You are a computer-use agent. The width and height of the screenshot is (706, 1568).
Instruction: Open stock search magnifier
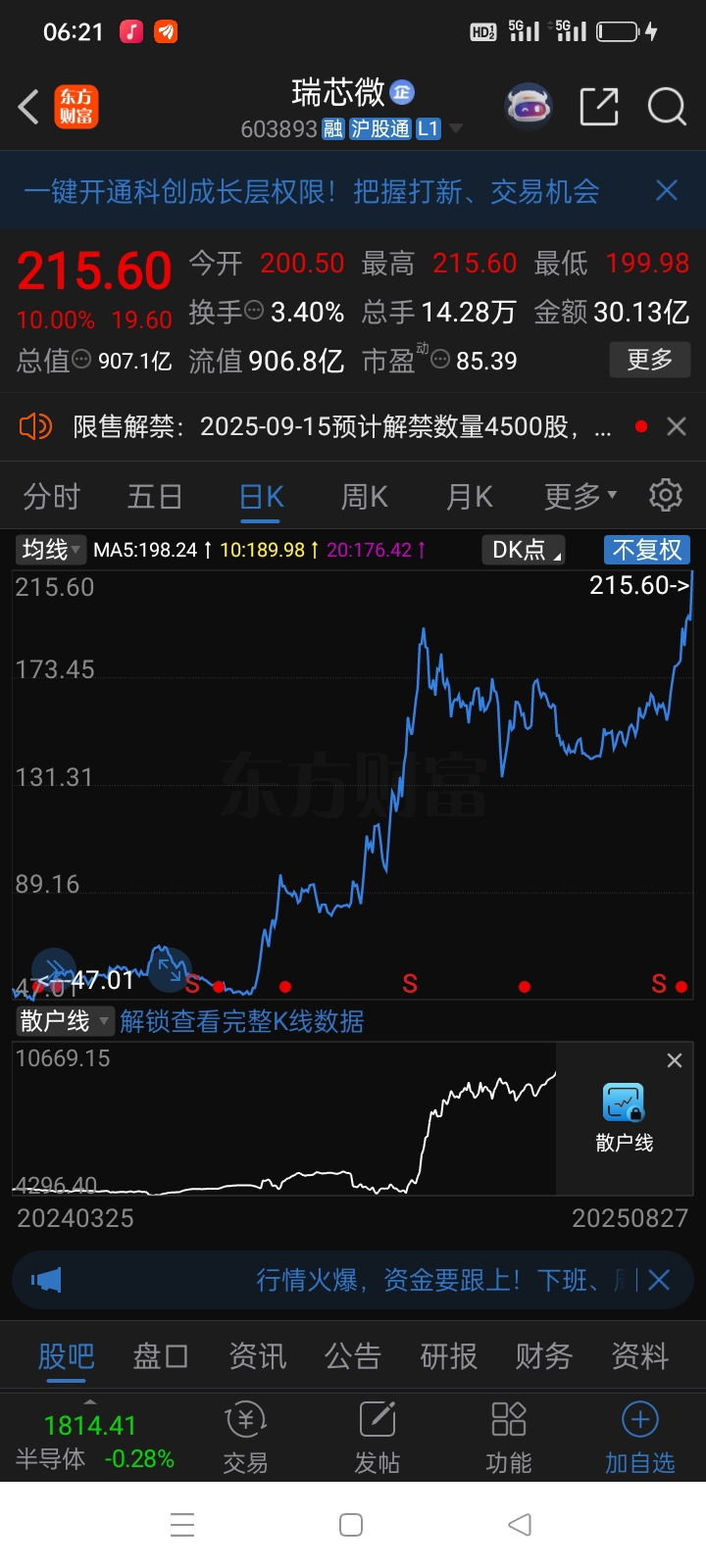coord(667,107)
